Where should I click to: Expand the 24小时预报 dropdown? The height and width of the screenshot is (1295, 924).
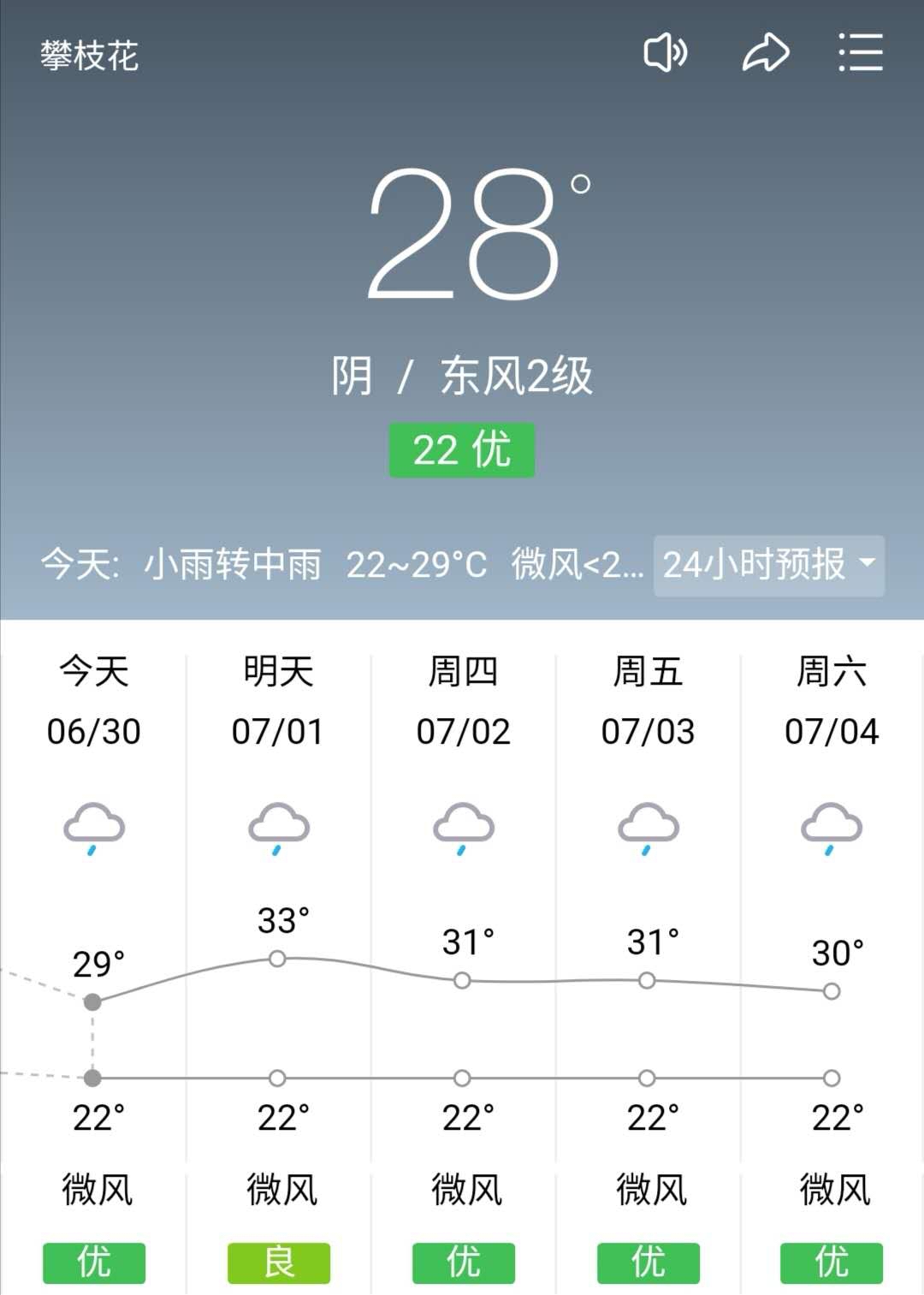click(x=768, y=565)
